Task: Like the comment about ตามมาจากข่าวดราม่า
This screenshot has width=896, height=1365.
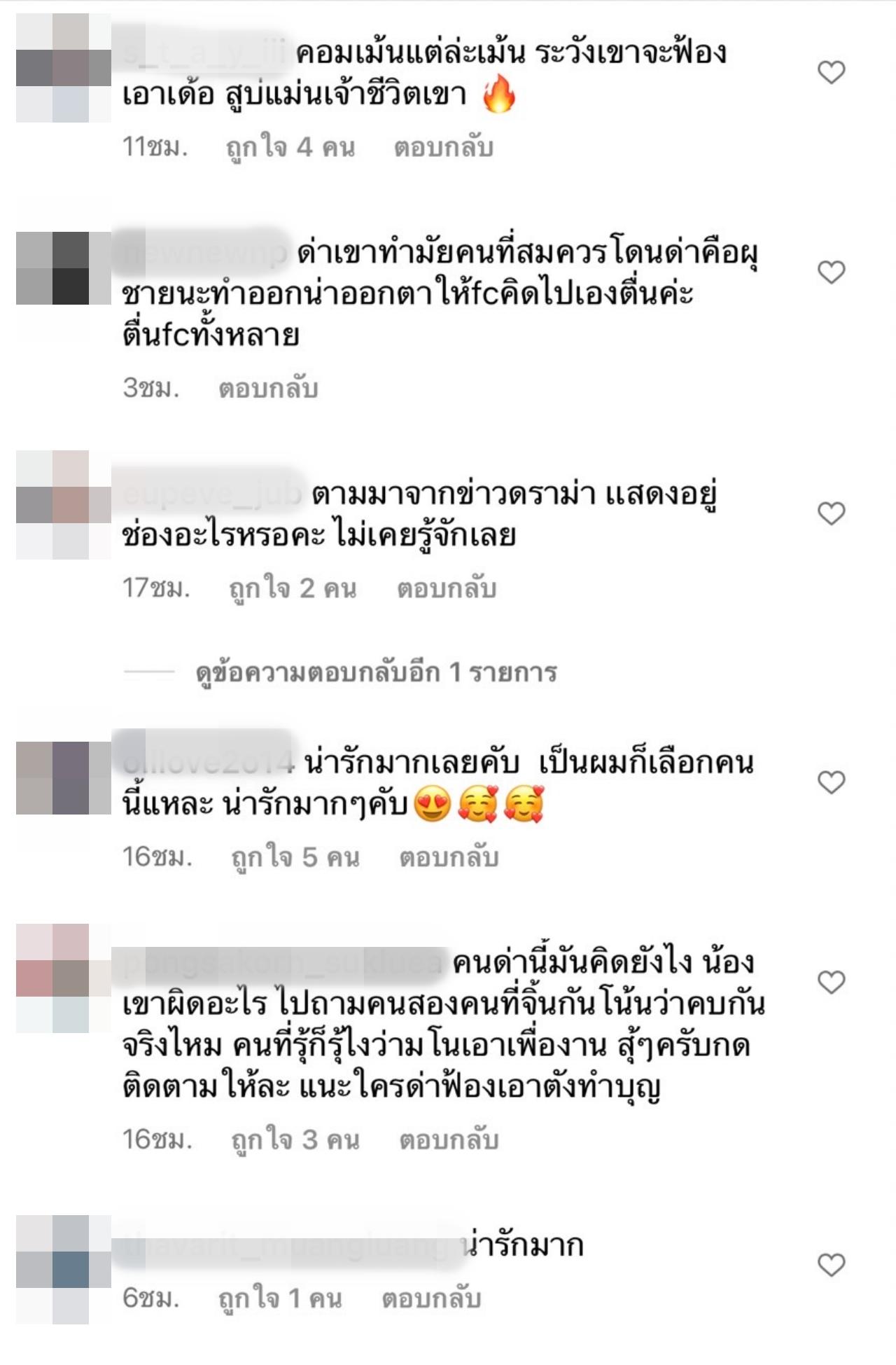Action: coord(831,514)
